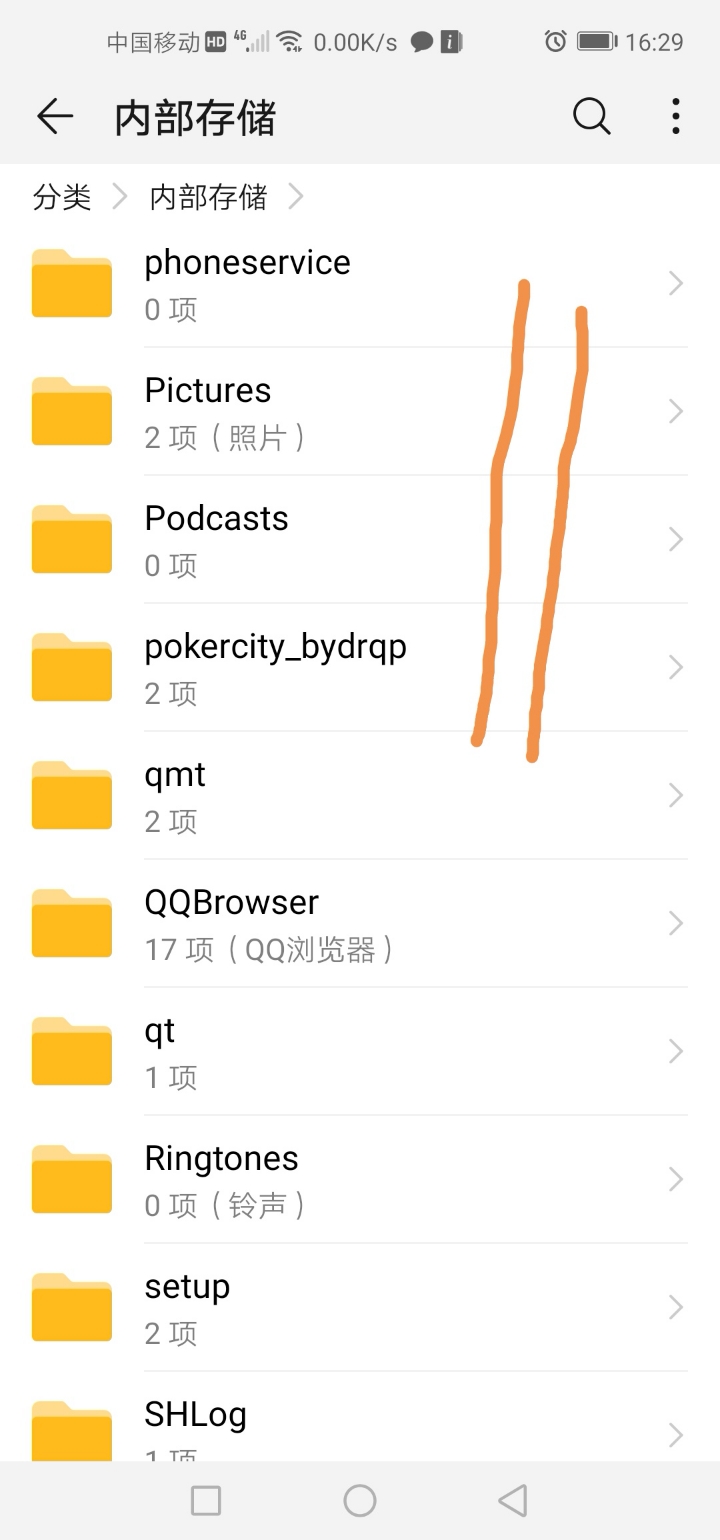Open the Podcasts folder
The width and height of the screenshot is (720, 1540).
pos(360,540)
